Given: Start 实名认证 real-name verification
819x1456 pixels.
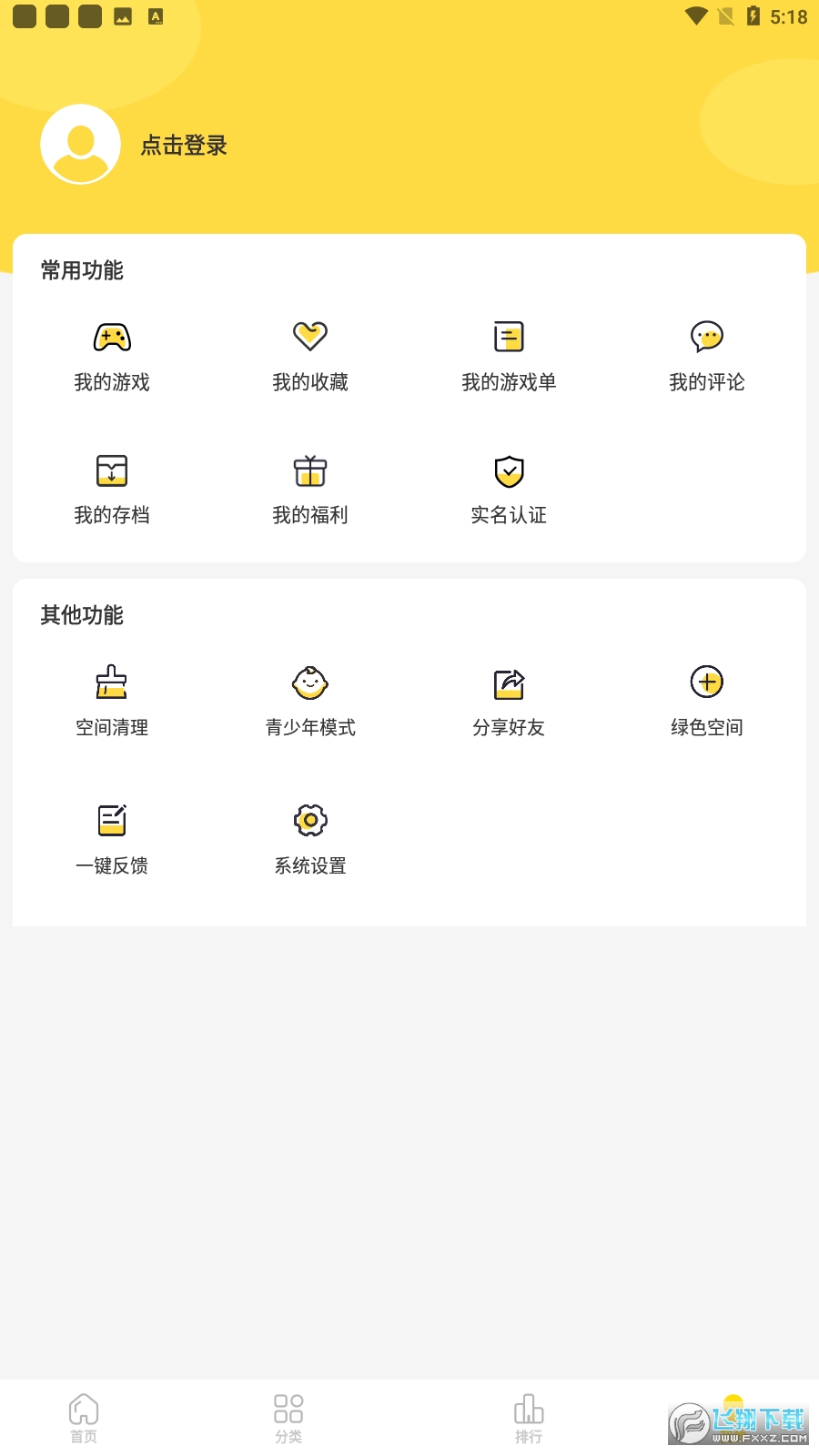Looking at the screenshot, I should [x=510, y=488].
